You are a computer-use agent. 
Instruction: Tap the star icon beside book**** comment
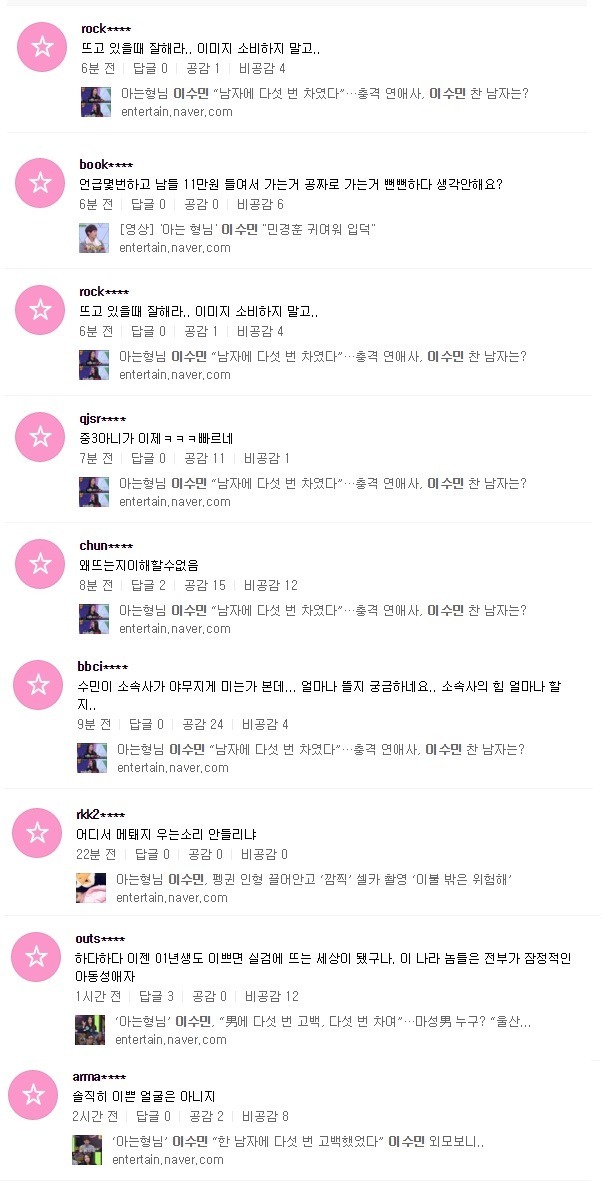(x=41, y=183)
